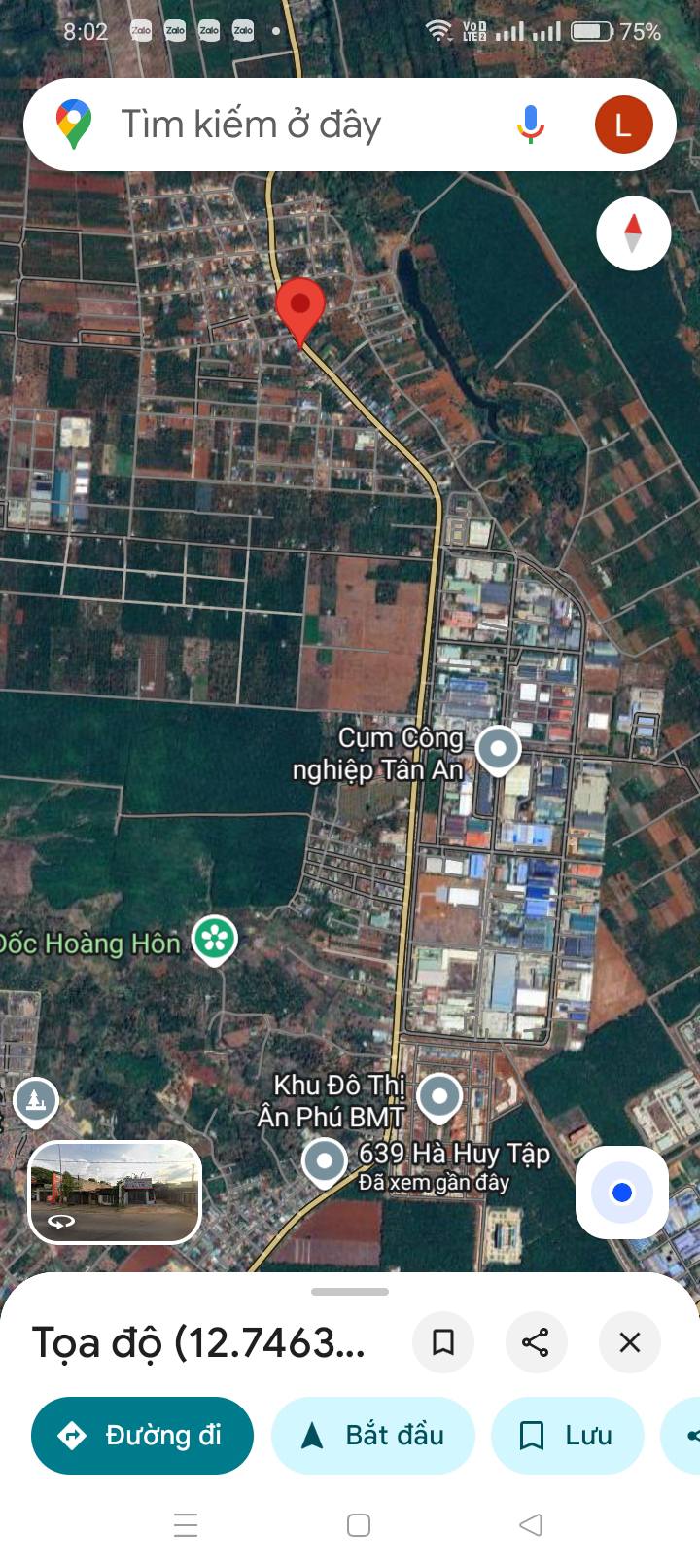The image size is (700, 1568).
Task: Expand the panel using the drag handle
Action: click(350, 1292)
